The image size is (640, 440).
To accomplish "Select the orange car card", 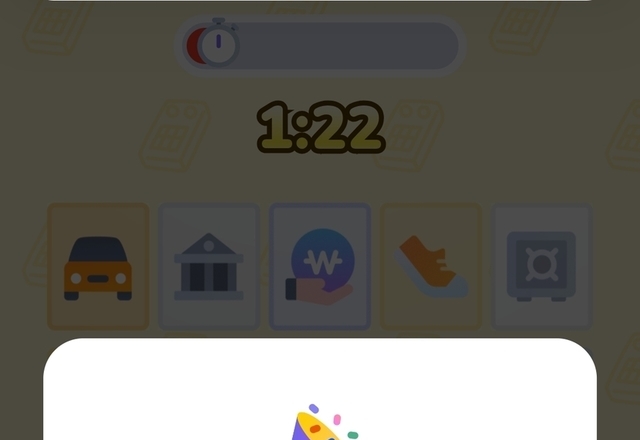I will [98, 267].
